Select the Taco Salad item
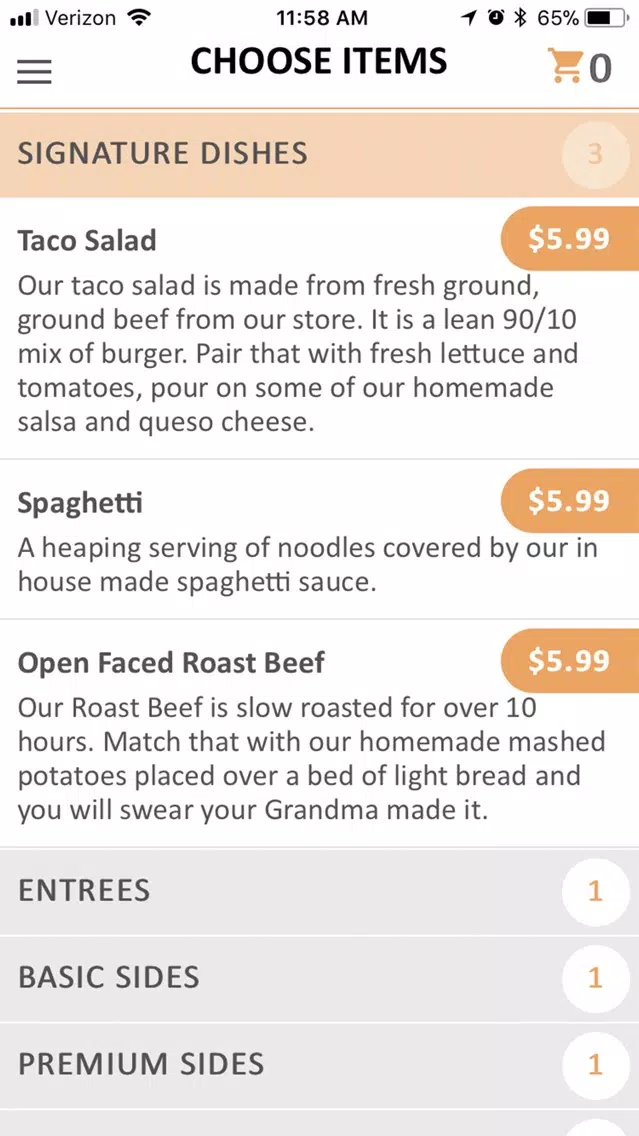This screenshot has width=639, height=1136. pyautogui.click(x=320, y=328)
